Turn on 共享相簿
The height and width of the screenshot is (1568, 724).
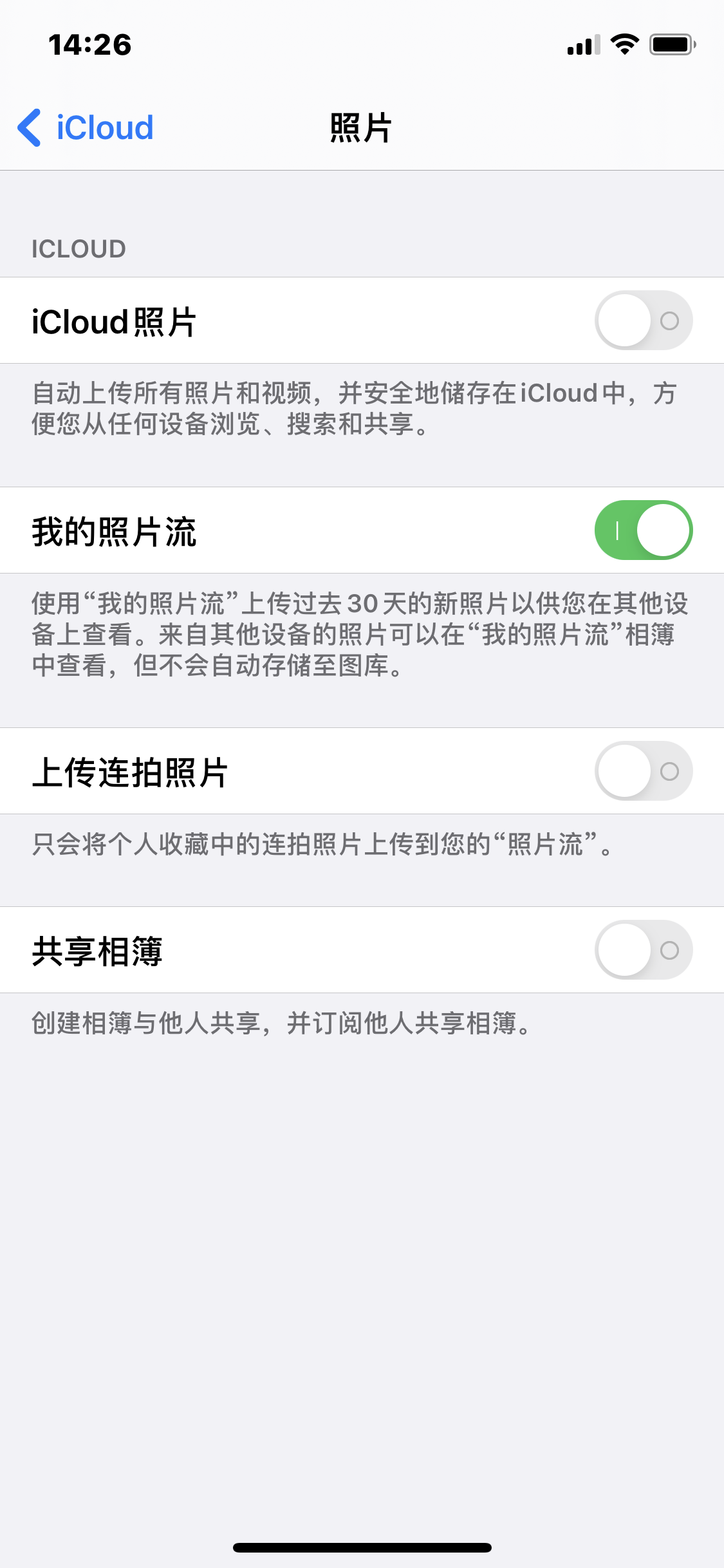pyautogui.click(x=643, y=950)
